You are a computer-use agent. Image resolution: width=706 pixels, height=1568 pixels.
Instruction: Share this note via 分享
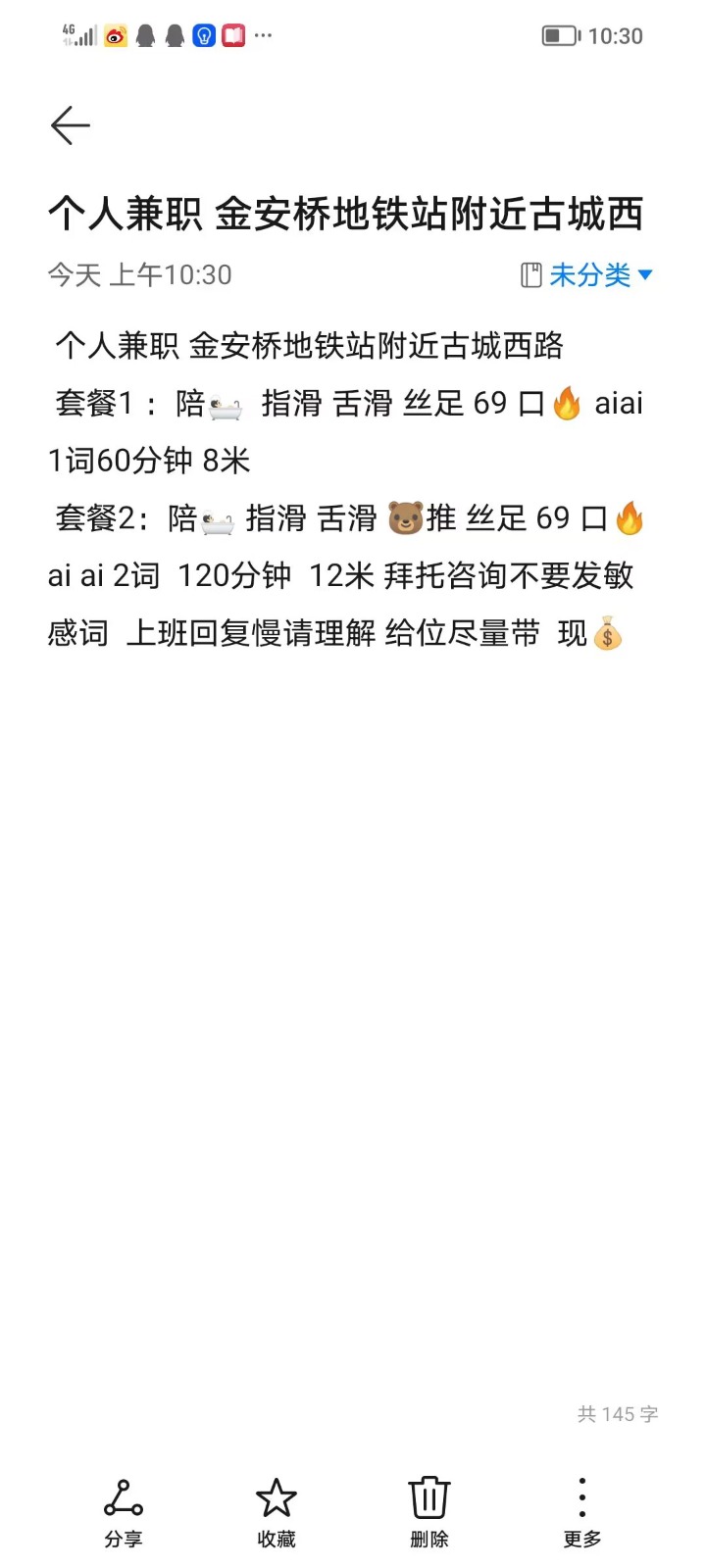(123, 1512)
